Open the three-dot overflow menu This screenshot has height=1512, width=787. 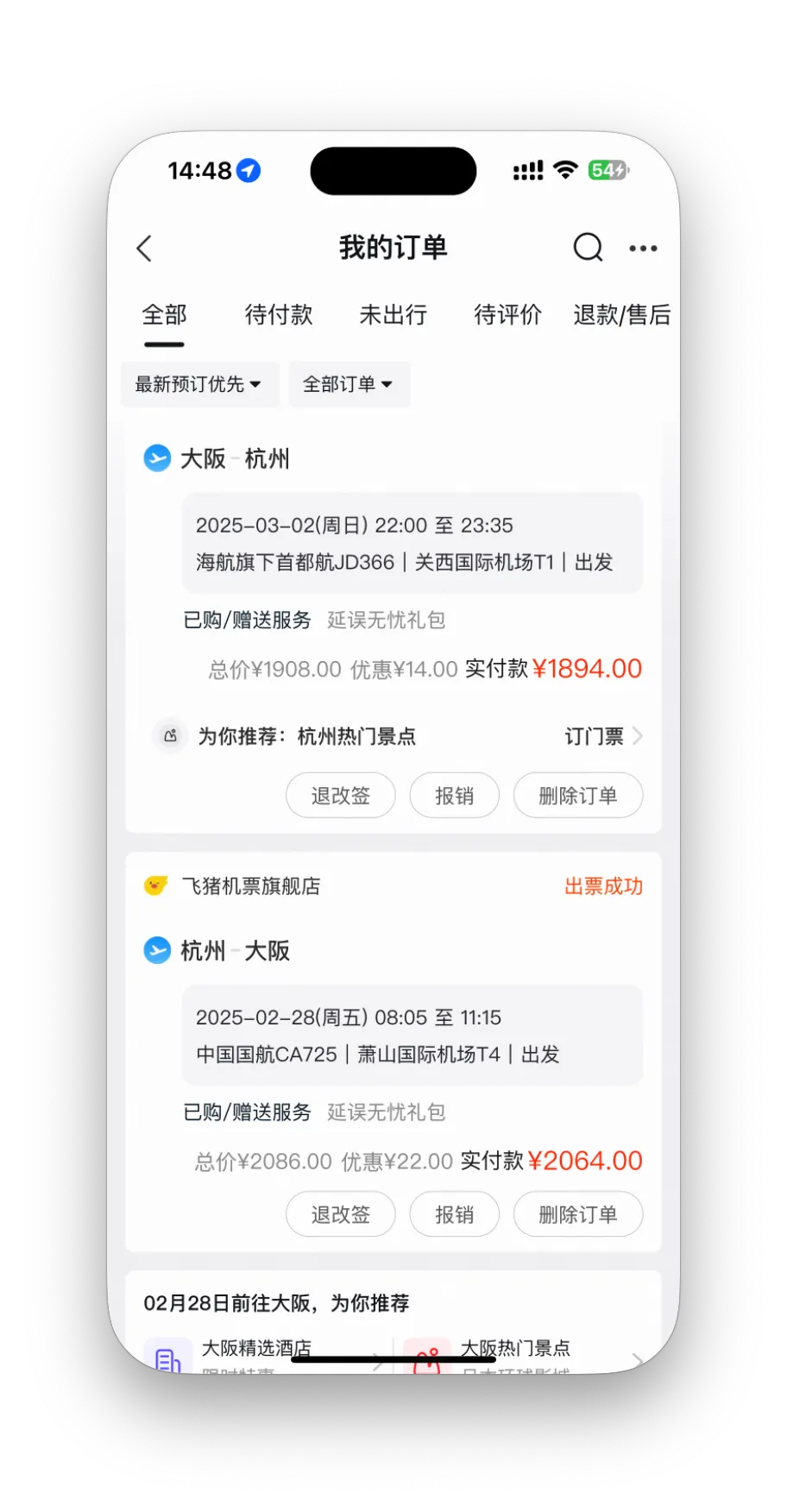click(643, 249)
